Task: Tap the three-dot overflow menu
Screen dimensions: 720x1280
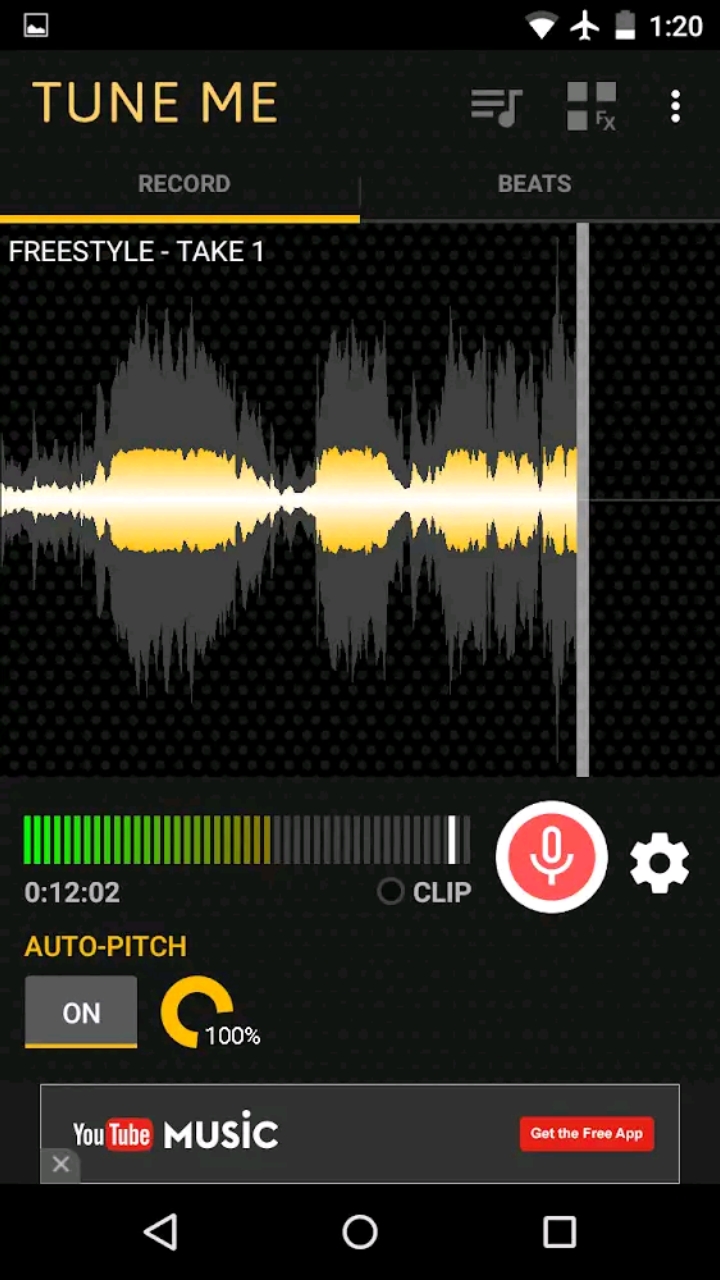Action: 676,105
